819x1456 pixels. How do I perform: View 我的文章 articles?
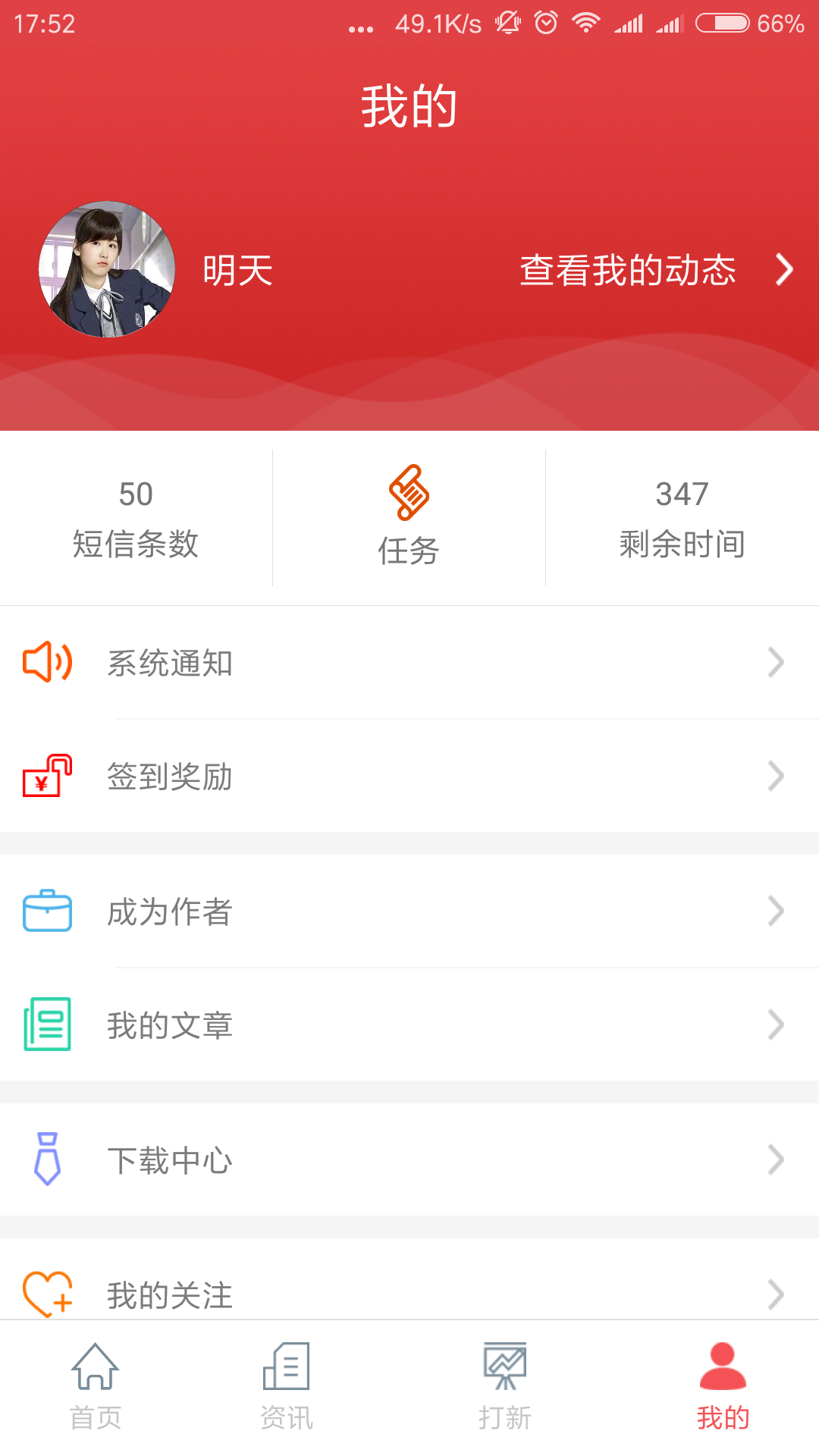[409, 1025]
